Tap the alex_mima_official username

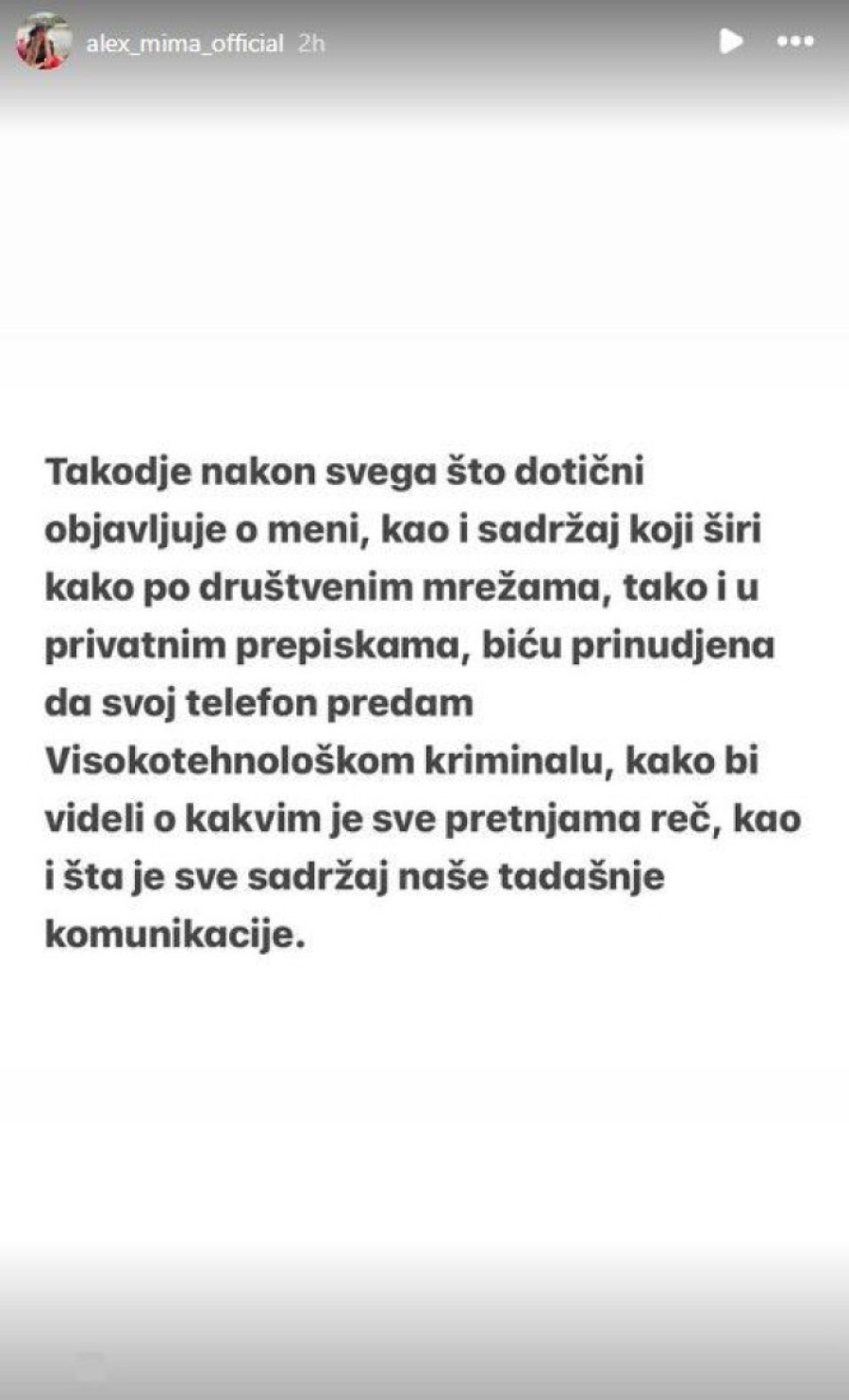[x=185, y=43]
